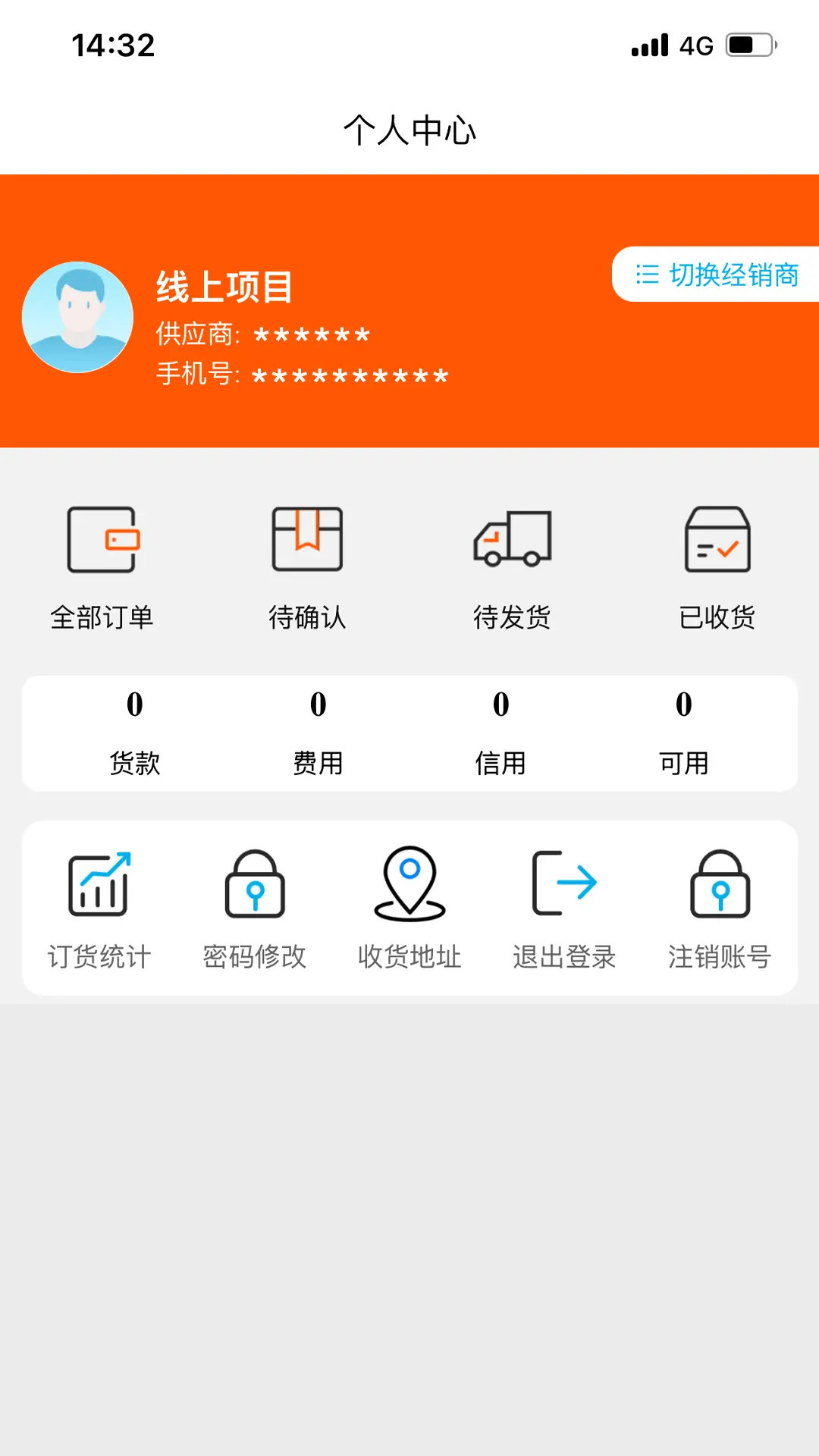Select the 待确认 pending confirmation icon
The image size is (819, 1456).
[306, 538]
